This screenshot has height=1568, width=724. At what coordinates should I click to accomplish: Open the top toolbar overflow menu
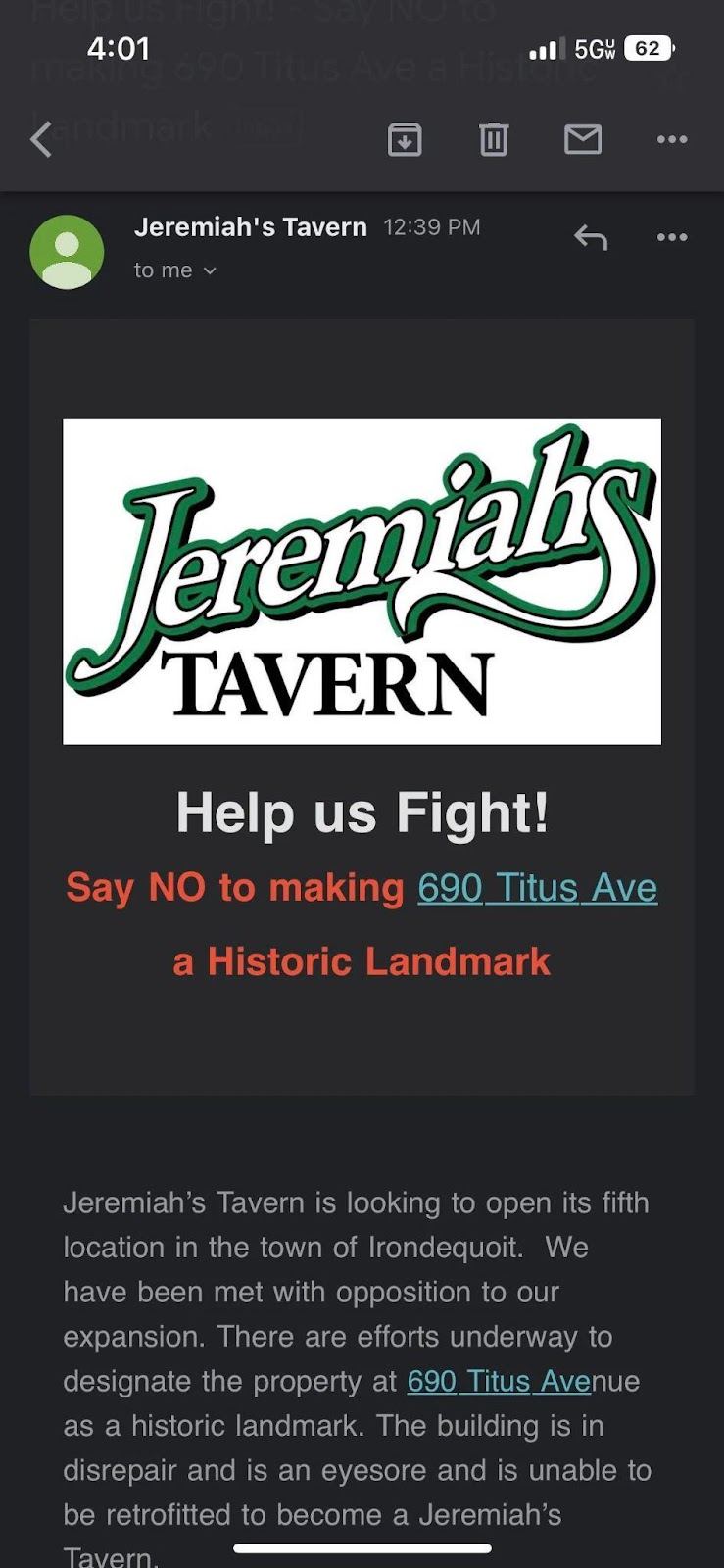coord(672,139)
